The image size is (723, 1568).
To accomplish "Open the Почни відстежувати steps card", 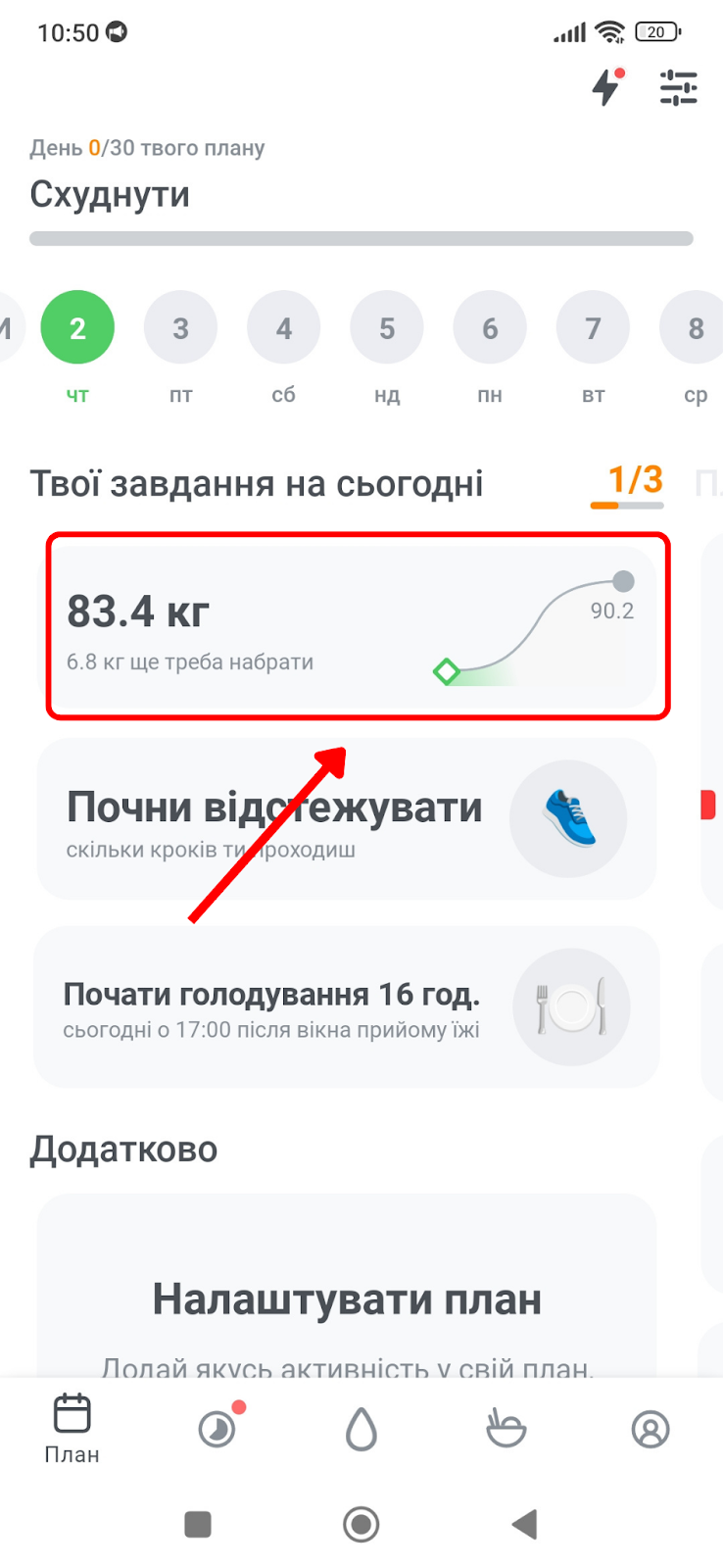I will click(x=347, y=819).
